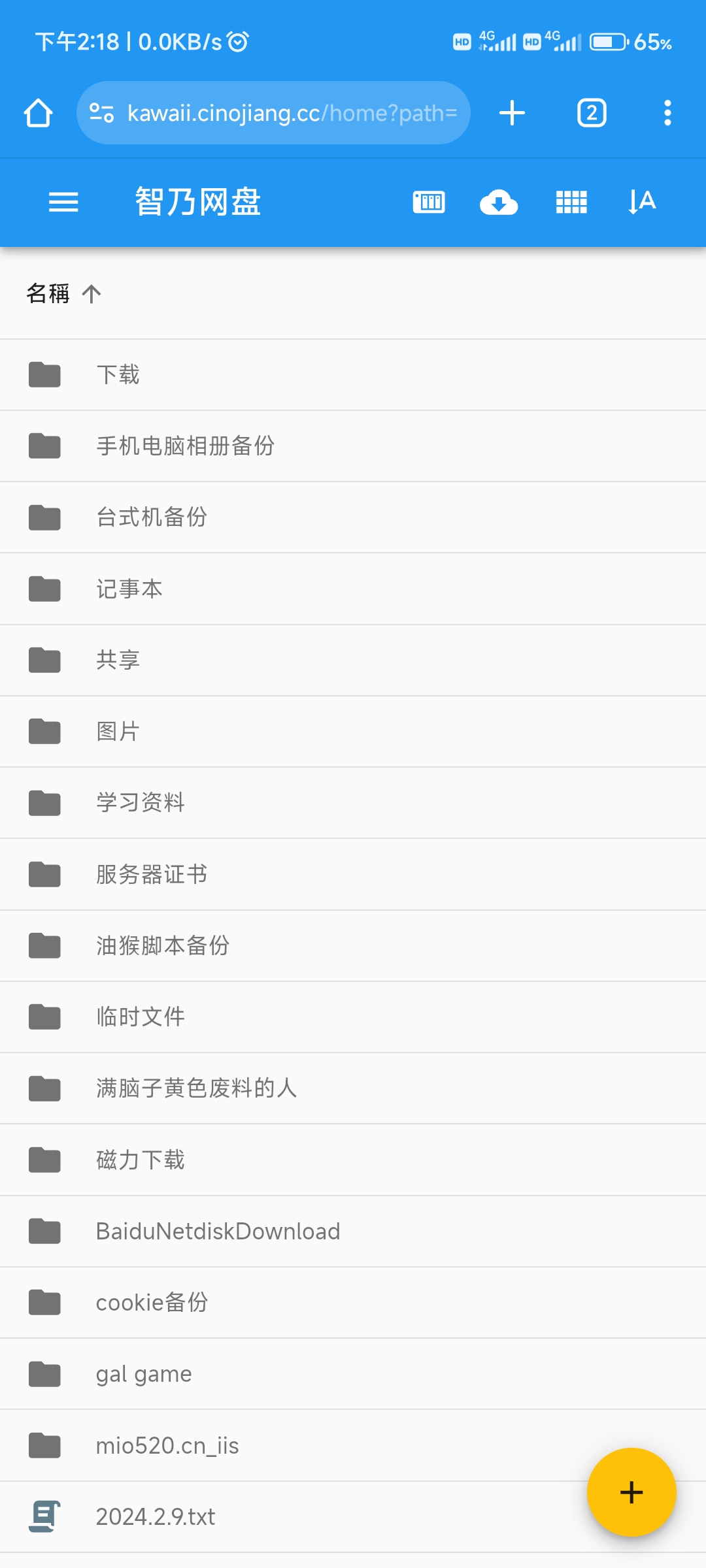Open the 2024.2.9.txt file
This screenshot has width=706, height=1568.
point(156,1517)
